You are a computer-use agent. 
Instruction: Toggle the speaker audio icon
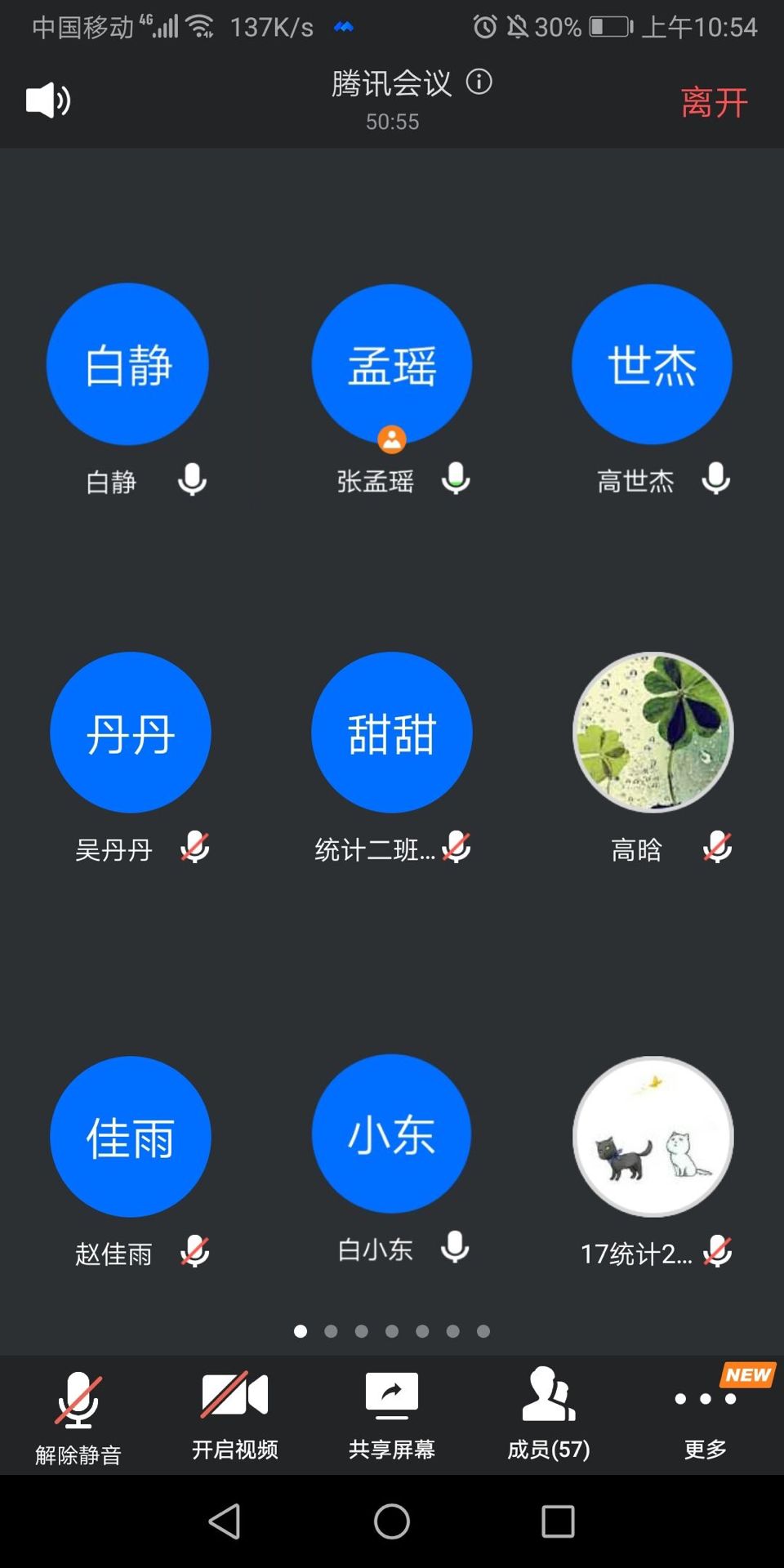pyautogui.click(x=48, y=100)
